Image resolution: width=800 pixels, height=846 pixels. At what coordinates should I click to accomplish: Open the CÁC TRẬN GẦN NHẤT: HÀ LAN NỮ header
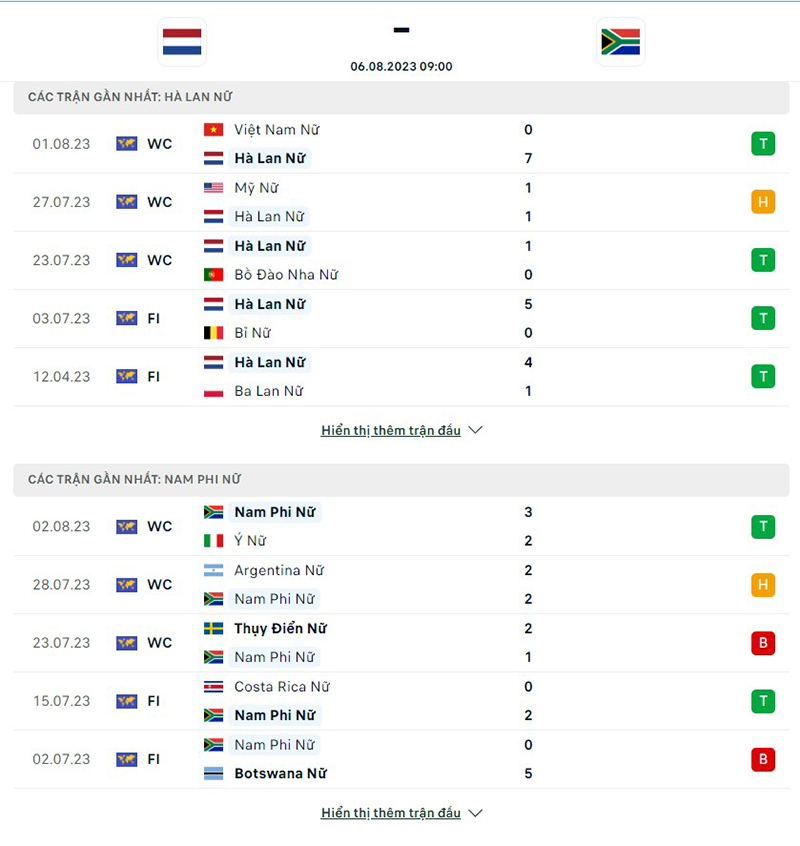[x=128, y=97]
